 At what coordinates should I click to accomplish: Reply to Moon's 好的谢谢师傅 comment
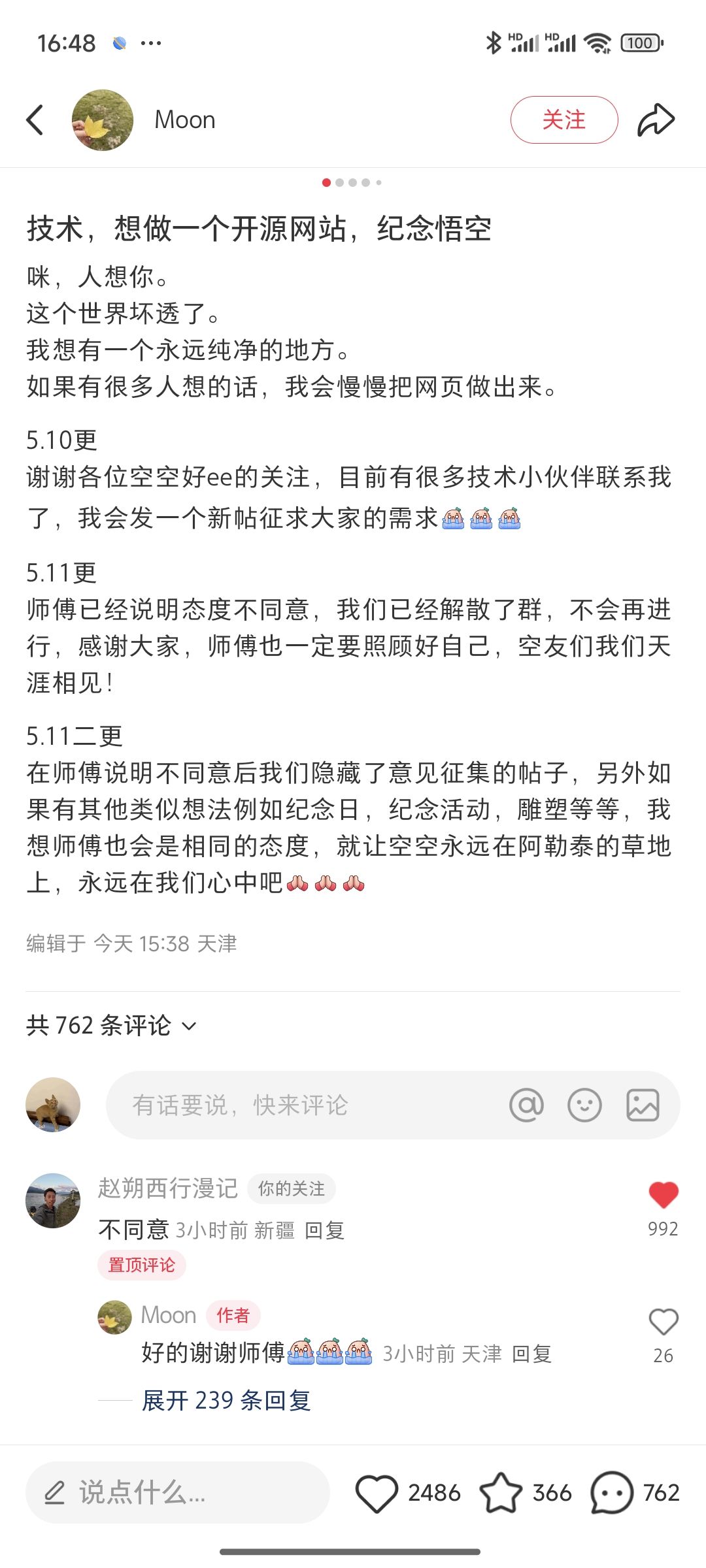coord(531,1354)
